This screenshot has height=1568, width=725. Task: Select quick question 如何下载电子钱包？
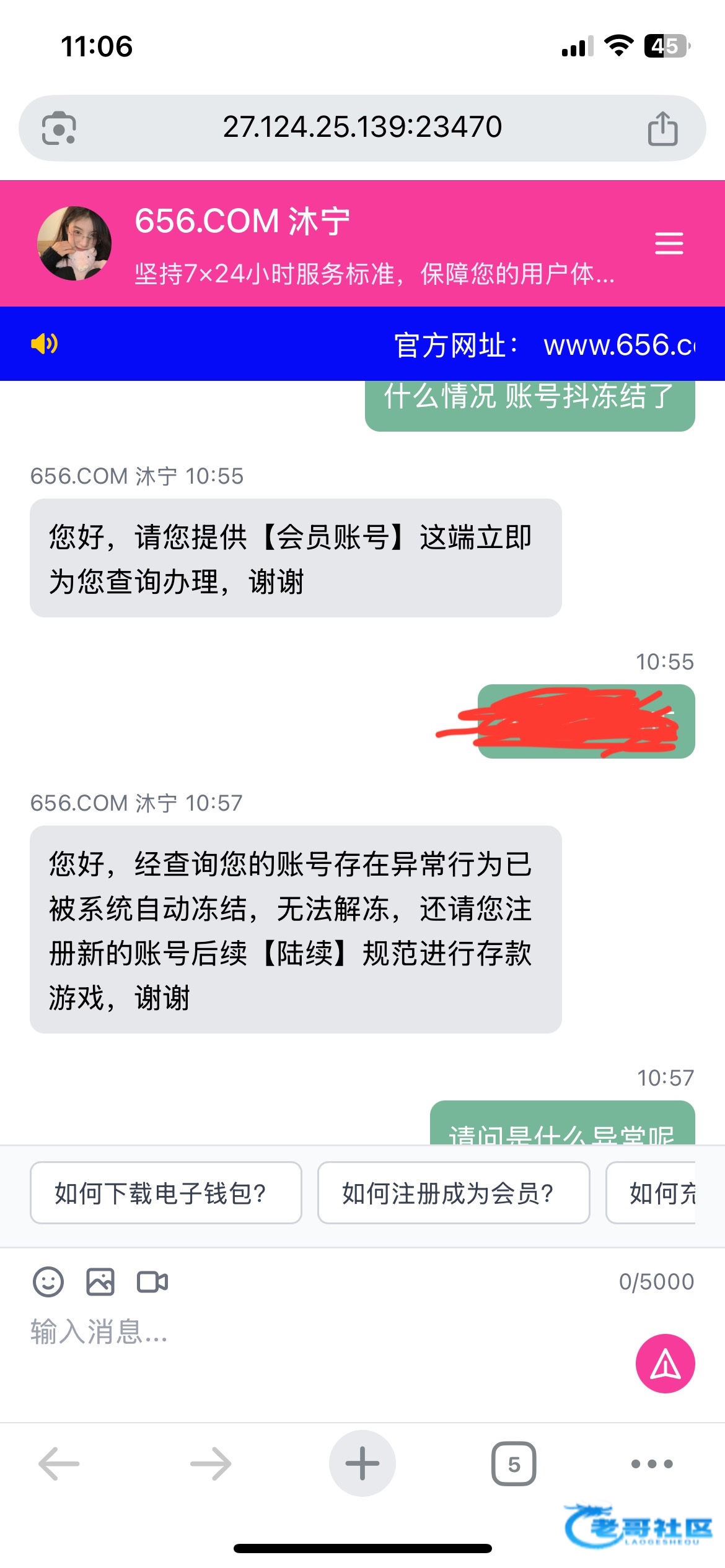166,1193
